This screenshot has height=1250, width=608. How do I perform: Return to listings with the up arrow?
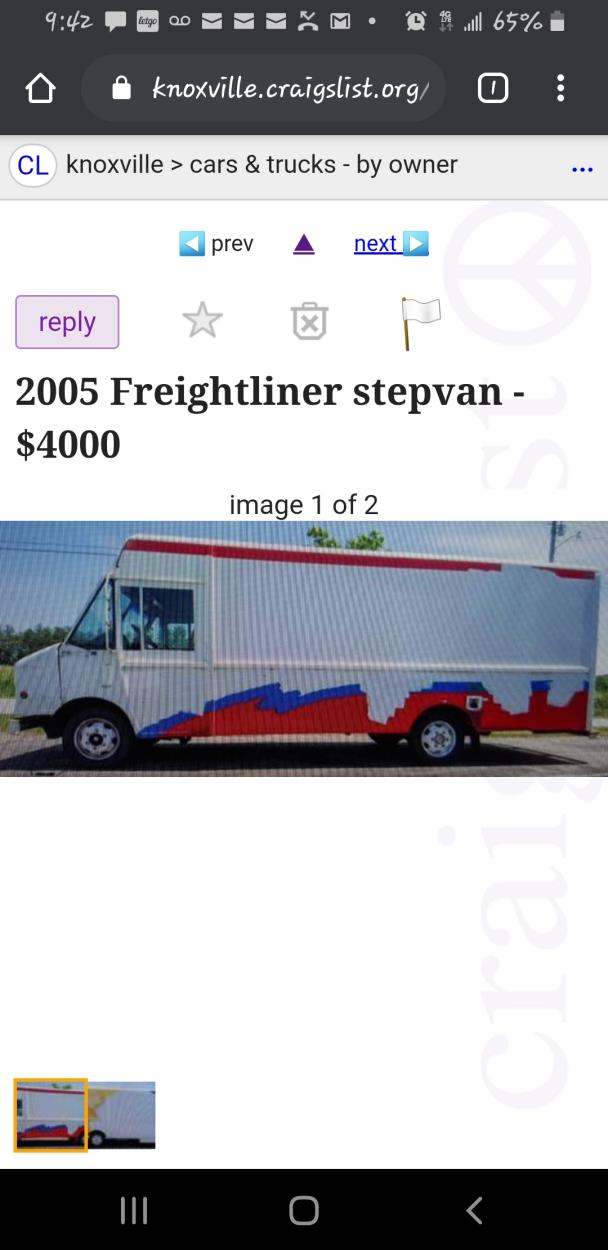point(304,244)
